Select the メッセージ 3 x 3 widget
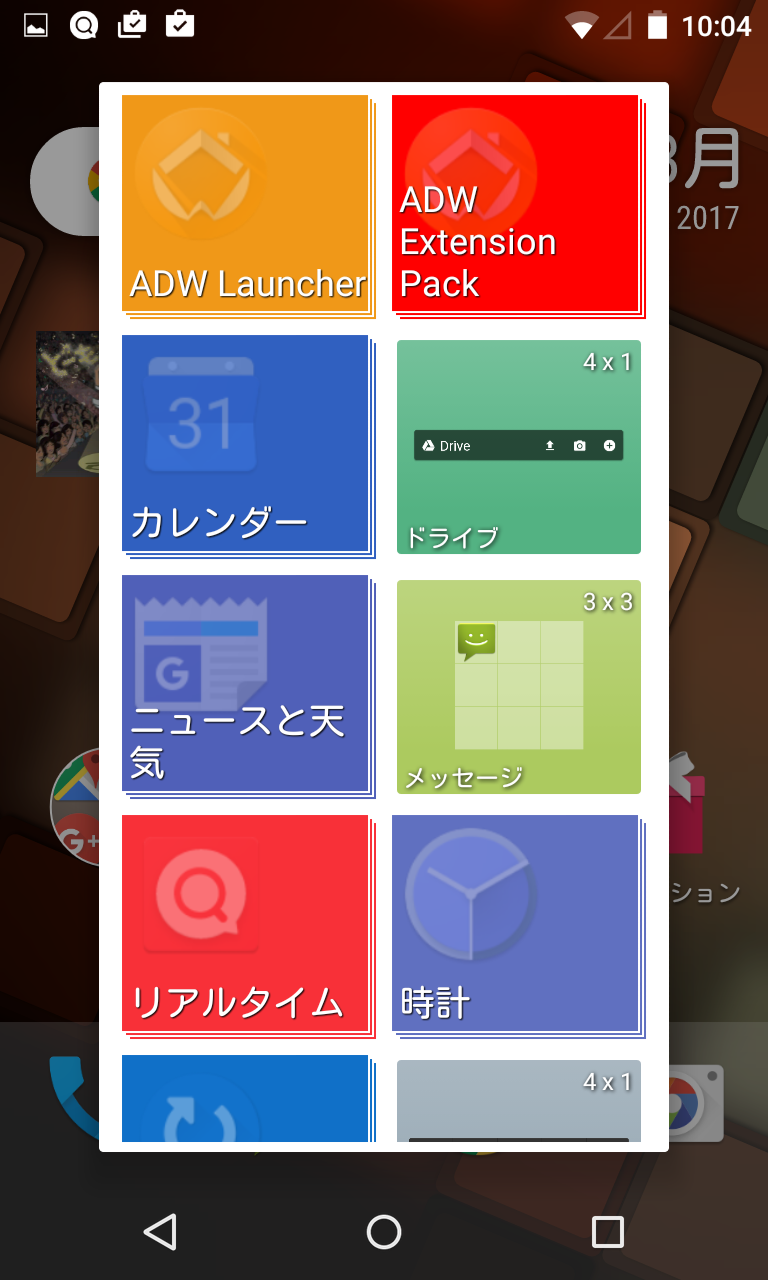This screenshot has height=1280, width=768. (519, 687)
